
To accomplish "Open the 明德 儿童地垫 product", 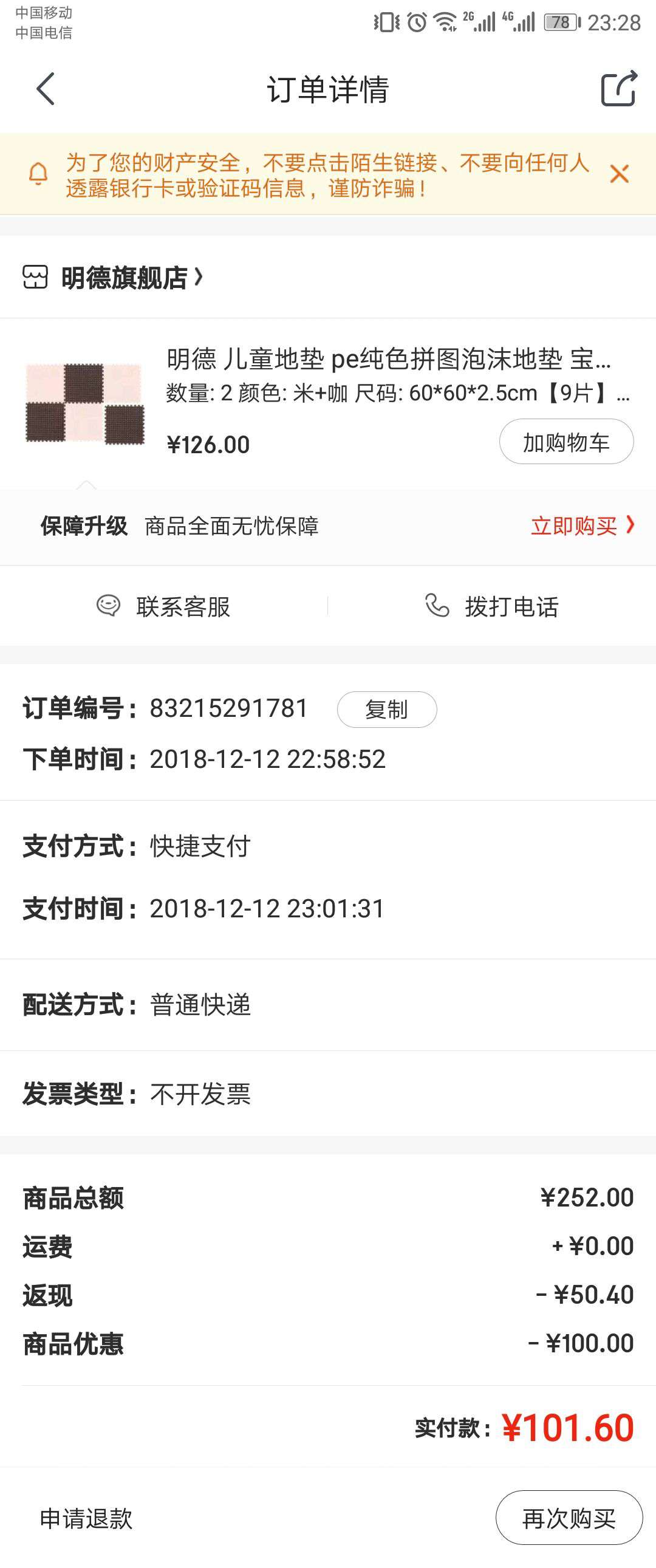I will click(x=388, y=359).
